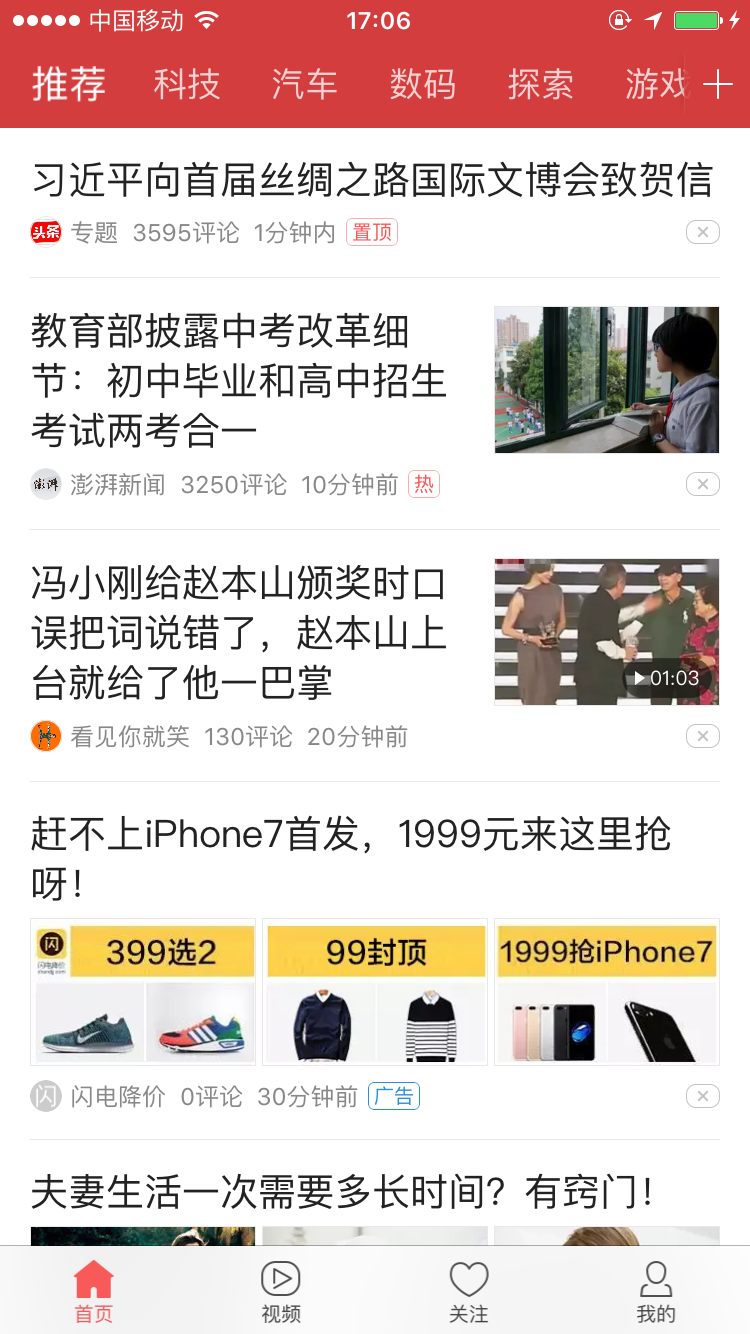This screenshot has width=750, height=1334.
Task: Close the 闪电降价 advertisement
Action: point(702,1097)
